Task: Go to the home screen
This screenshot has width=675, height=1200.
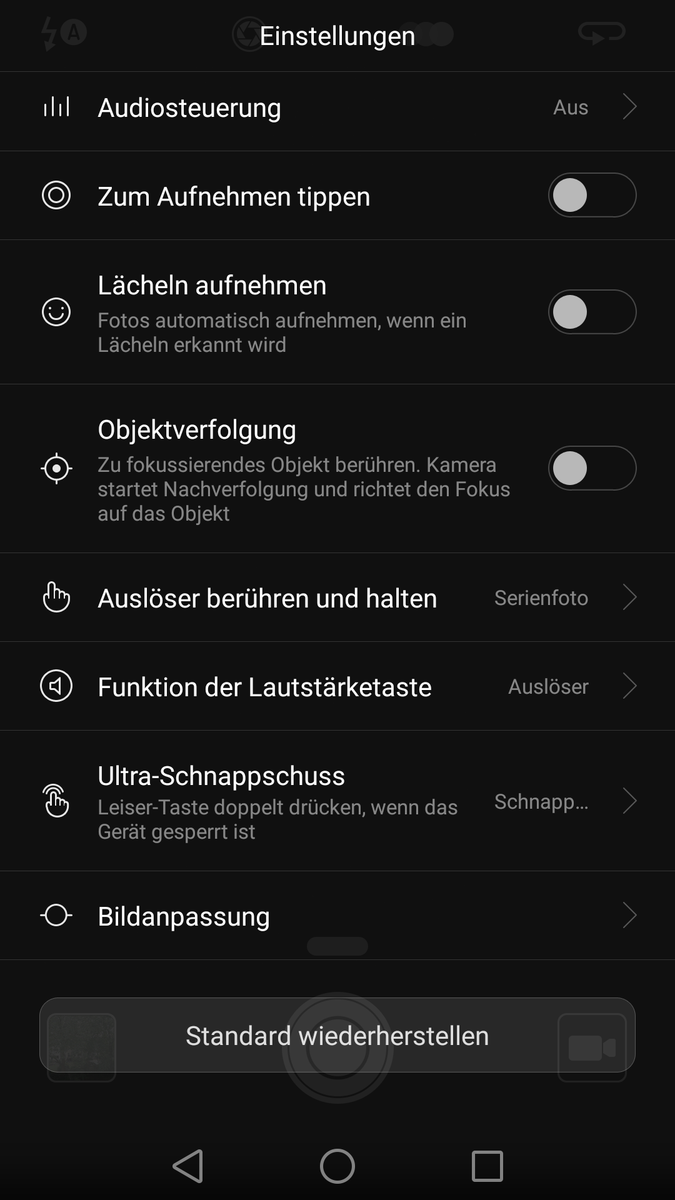Action: (337, 1166)
